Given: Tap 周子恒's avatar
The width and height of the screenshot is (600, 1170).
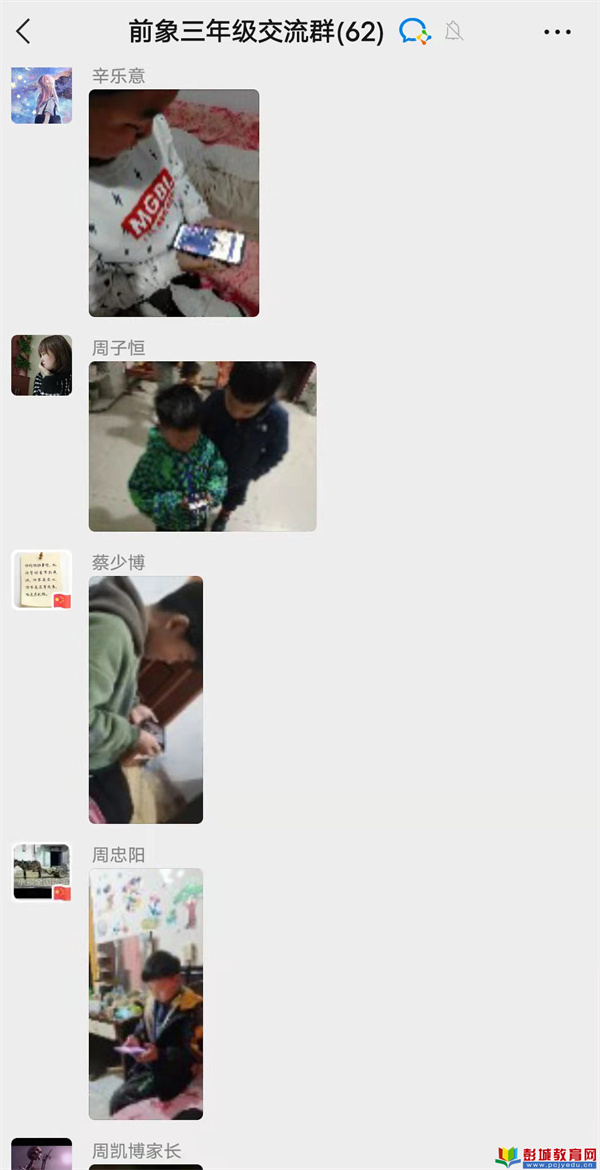Looking at the screenshot, I should click(42, 365).
